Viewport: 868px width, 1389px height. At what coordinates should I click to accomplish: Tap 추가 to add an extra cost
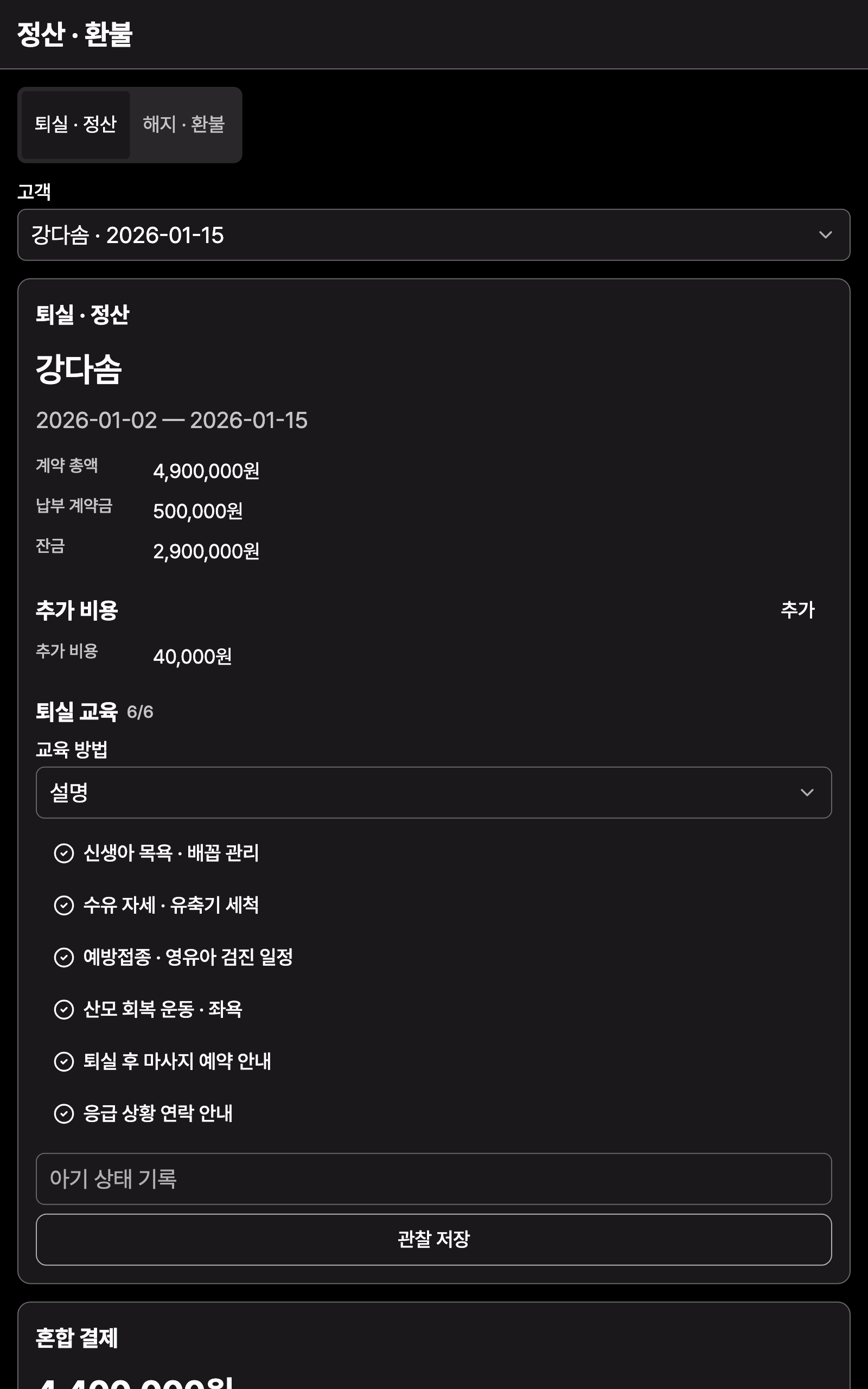coord(797,609)
